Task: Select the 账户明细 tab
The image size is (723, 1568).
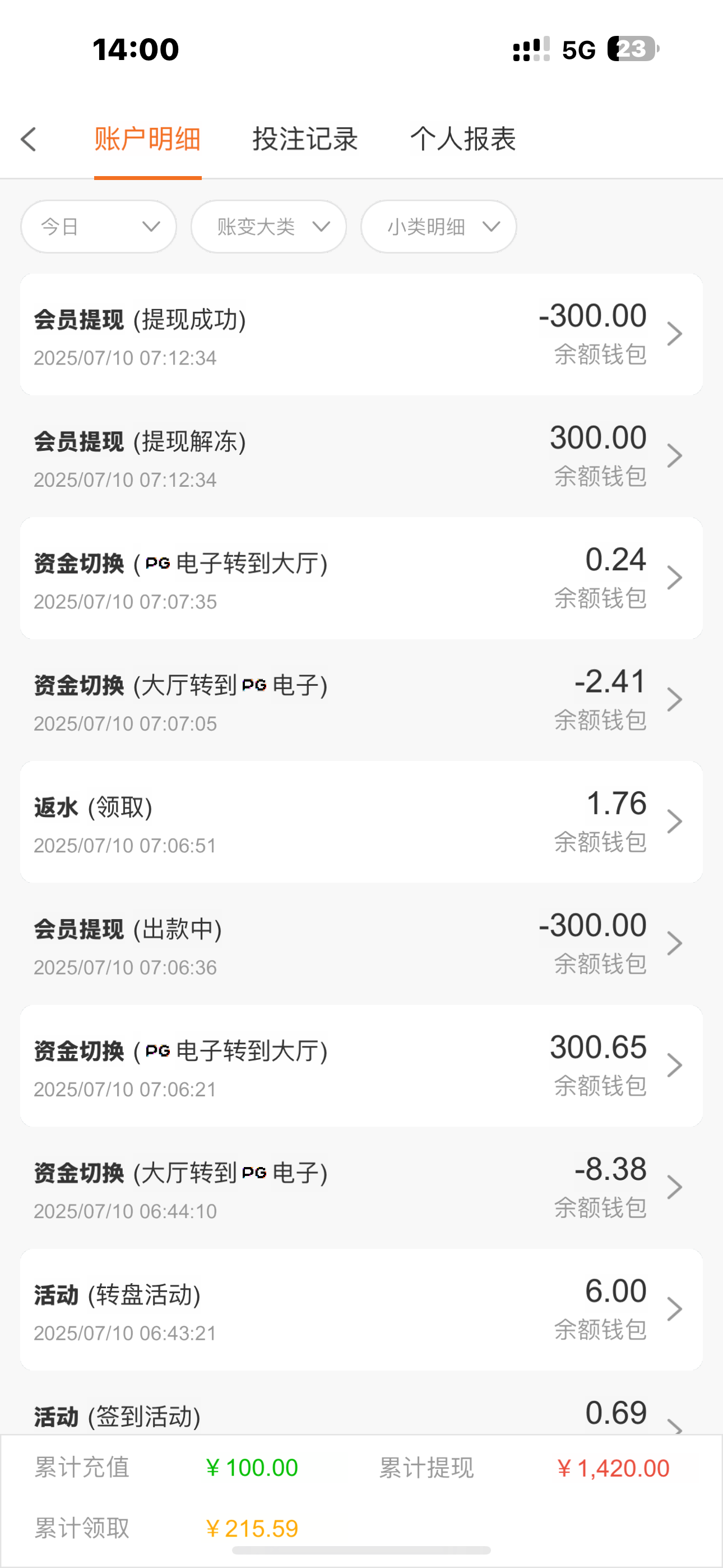Action: click(147, 140)
